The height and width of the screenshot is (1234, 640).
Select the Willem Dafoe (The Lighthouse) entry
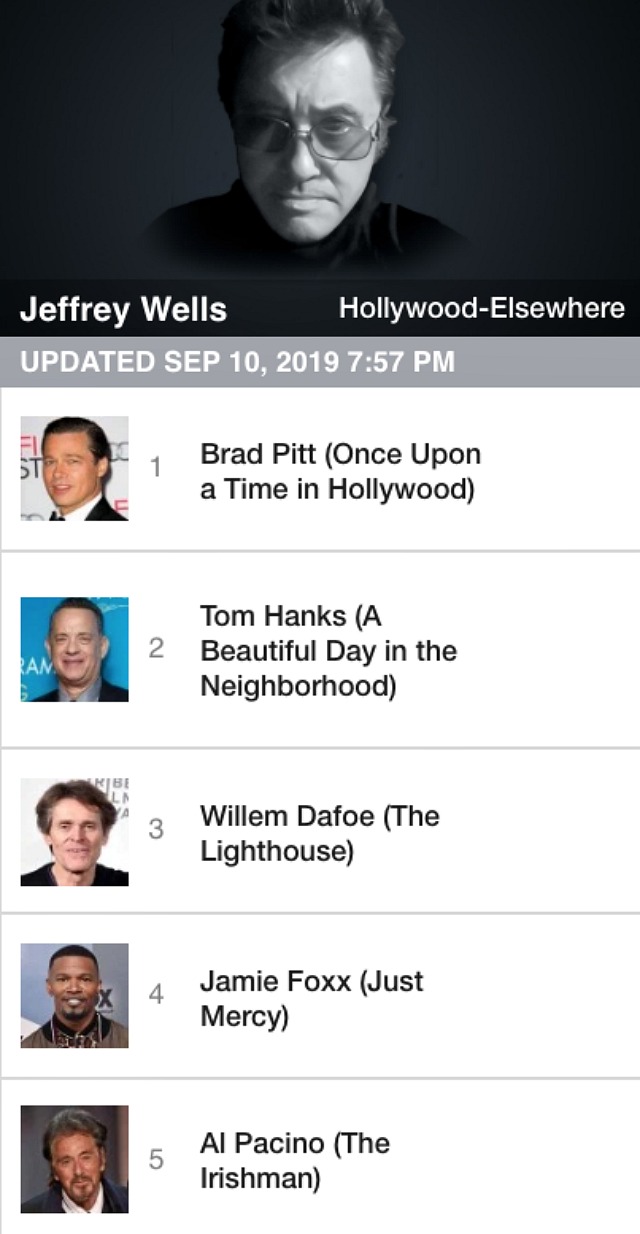point(320,832)
